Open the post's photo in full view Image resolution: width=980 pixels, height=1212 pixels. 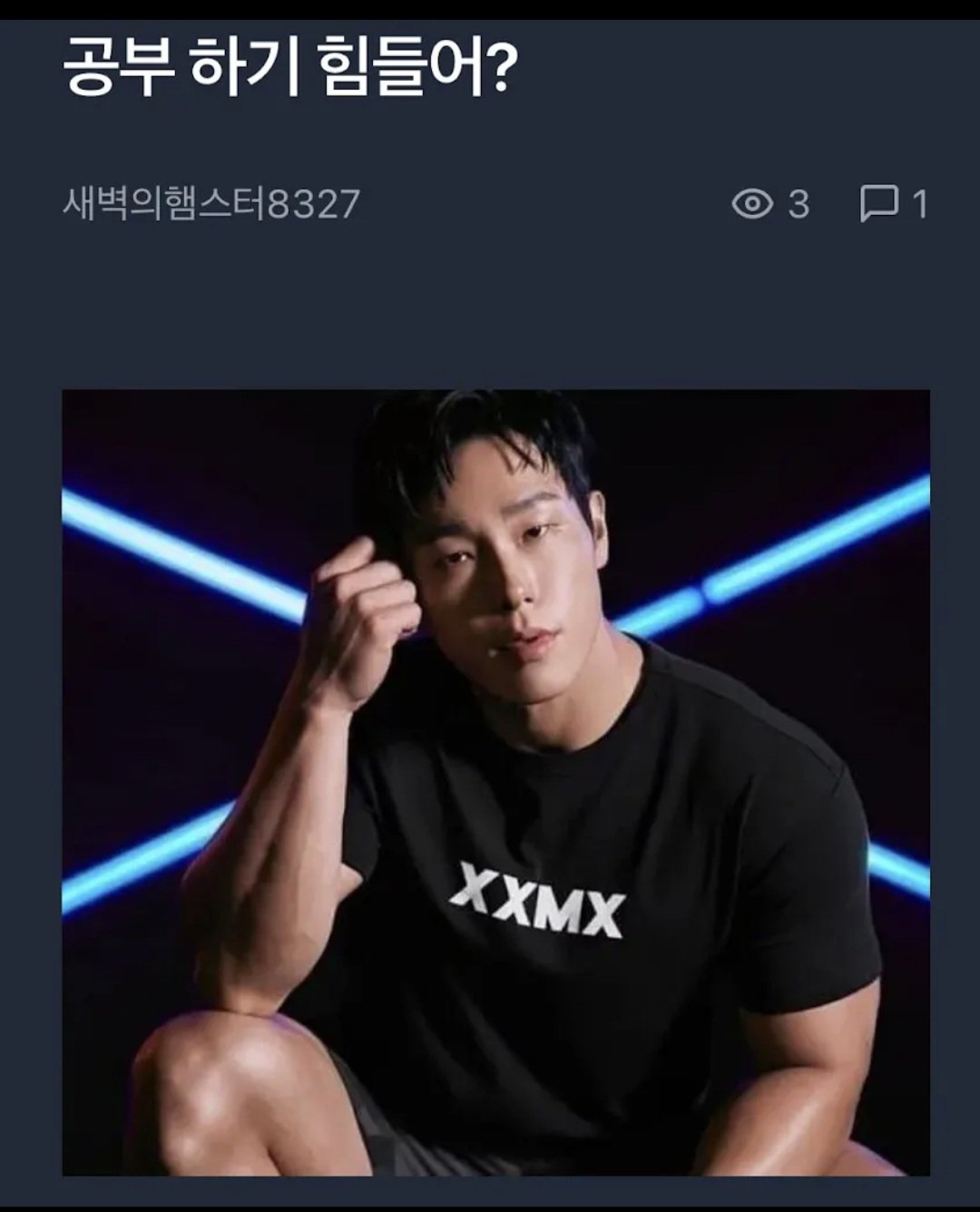click(495, 782)
